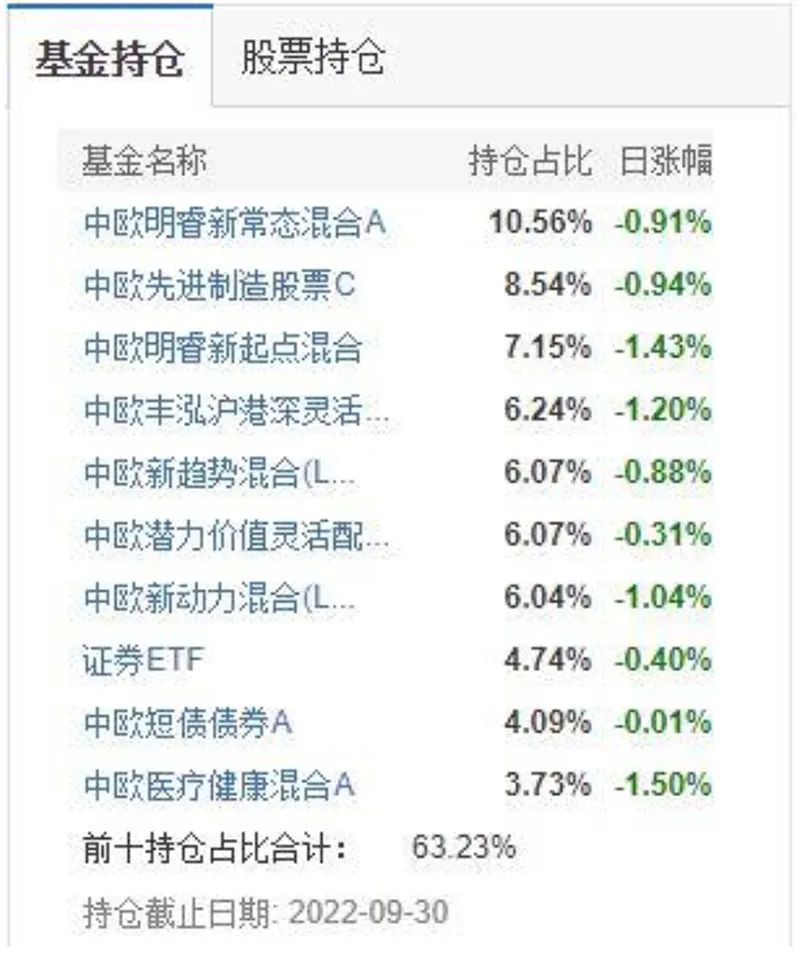Image resolution: width=800 pixels, height=954 pixels.
Task: Open fund 中欧医疗健康混合A
Action: tap(219, 785)
